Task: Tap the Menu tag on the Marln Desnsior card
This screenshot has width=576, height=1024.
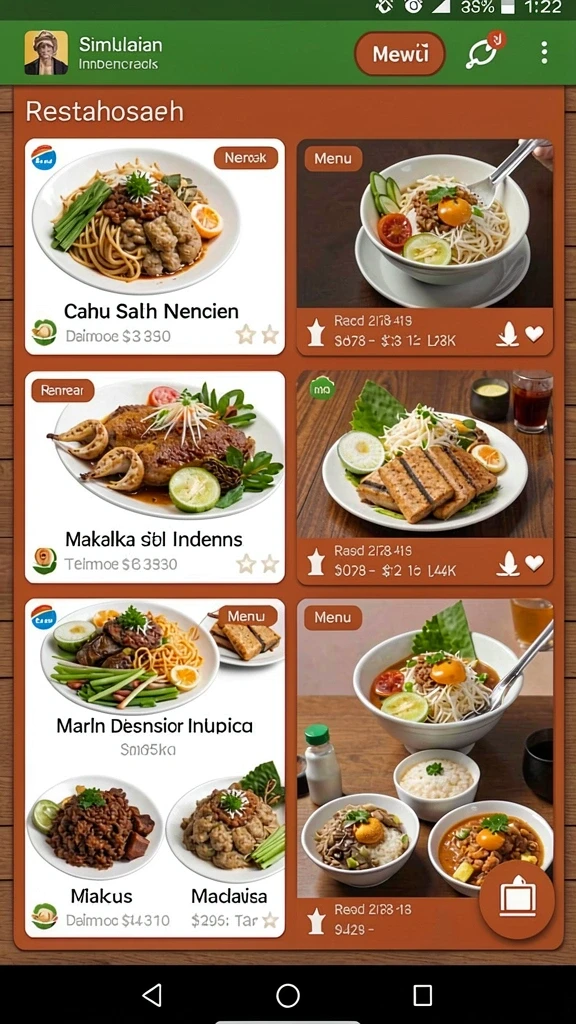Action: click(x=246, y=616)
